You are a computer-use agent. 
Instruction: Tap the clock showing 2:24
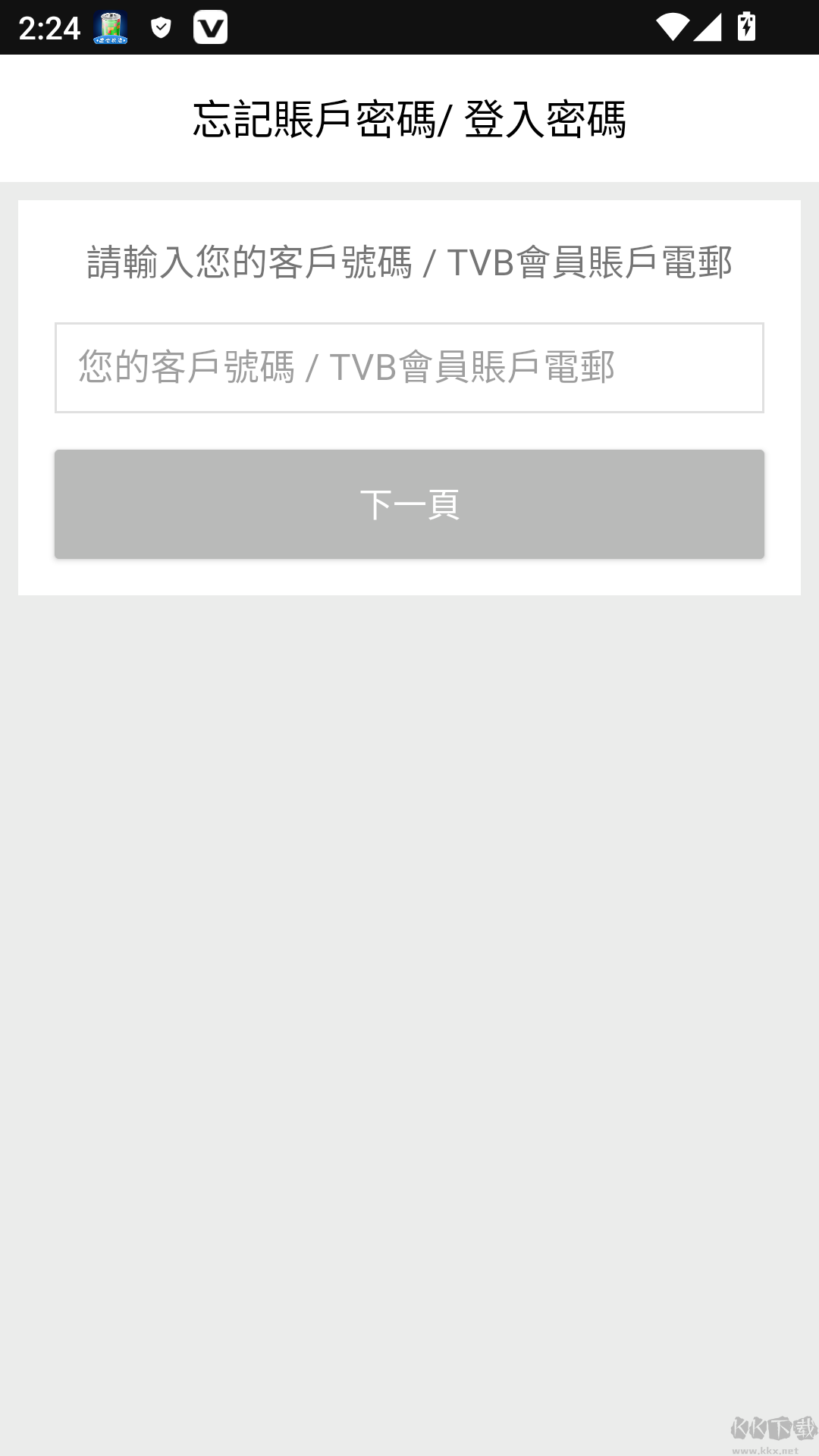(x=50, y=27)
